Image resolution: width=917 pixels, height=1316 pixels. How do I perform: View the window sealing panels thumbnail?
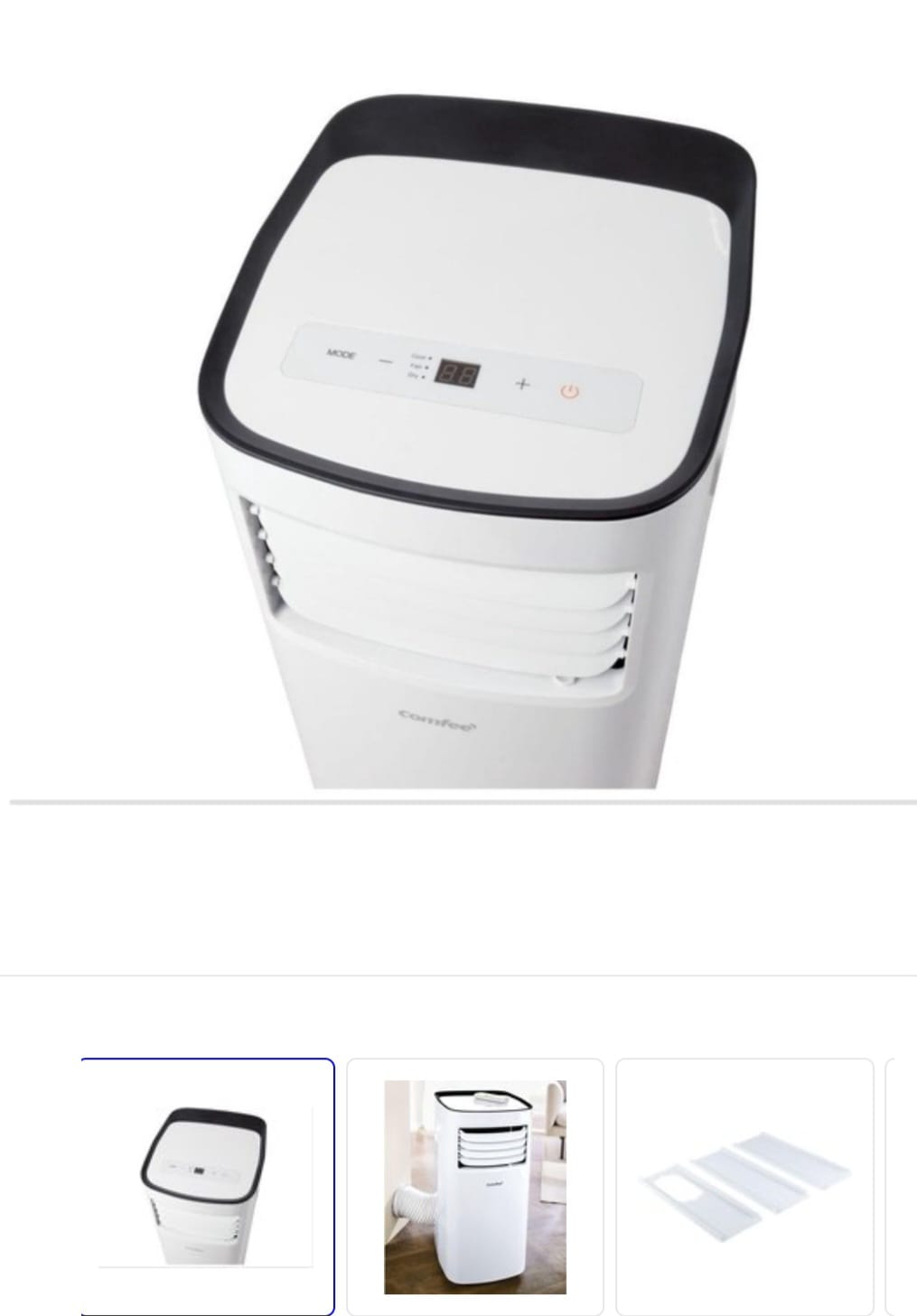pos(744,1186)
